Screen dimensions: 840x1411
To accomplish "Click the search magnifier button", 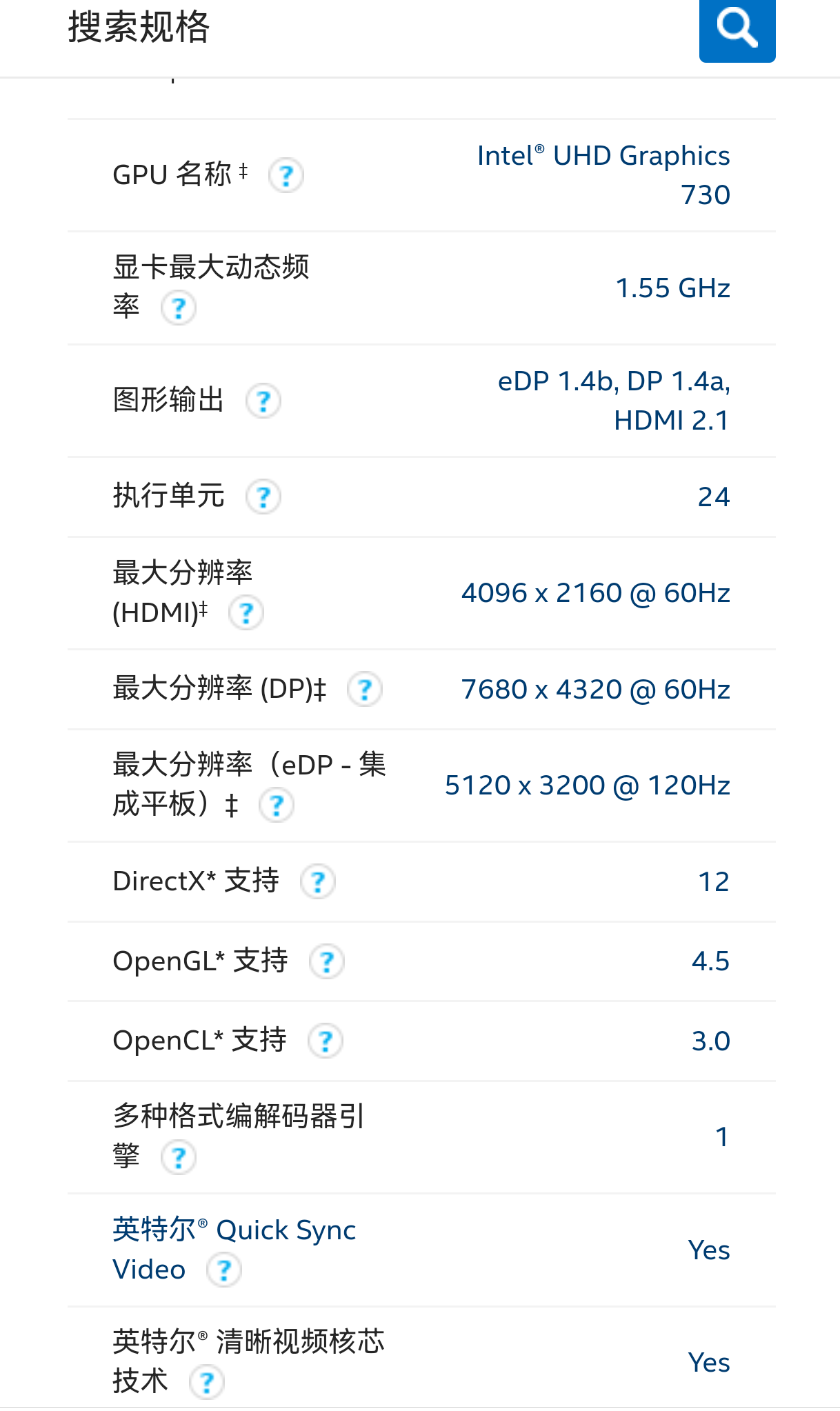I will click(737, 30).
